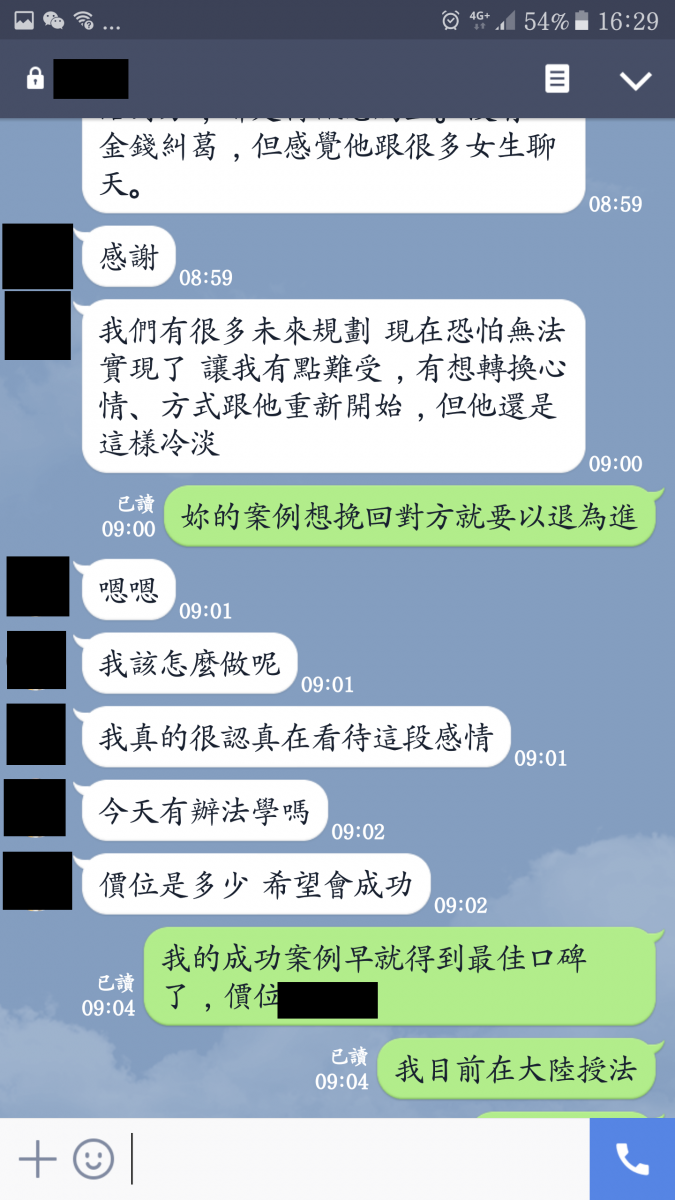The width and height of the screenshot is (675, 1200).
Task: Open the notes icon in the header
Action: click(557, 80)
